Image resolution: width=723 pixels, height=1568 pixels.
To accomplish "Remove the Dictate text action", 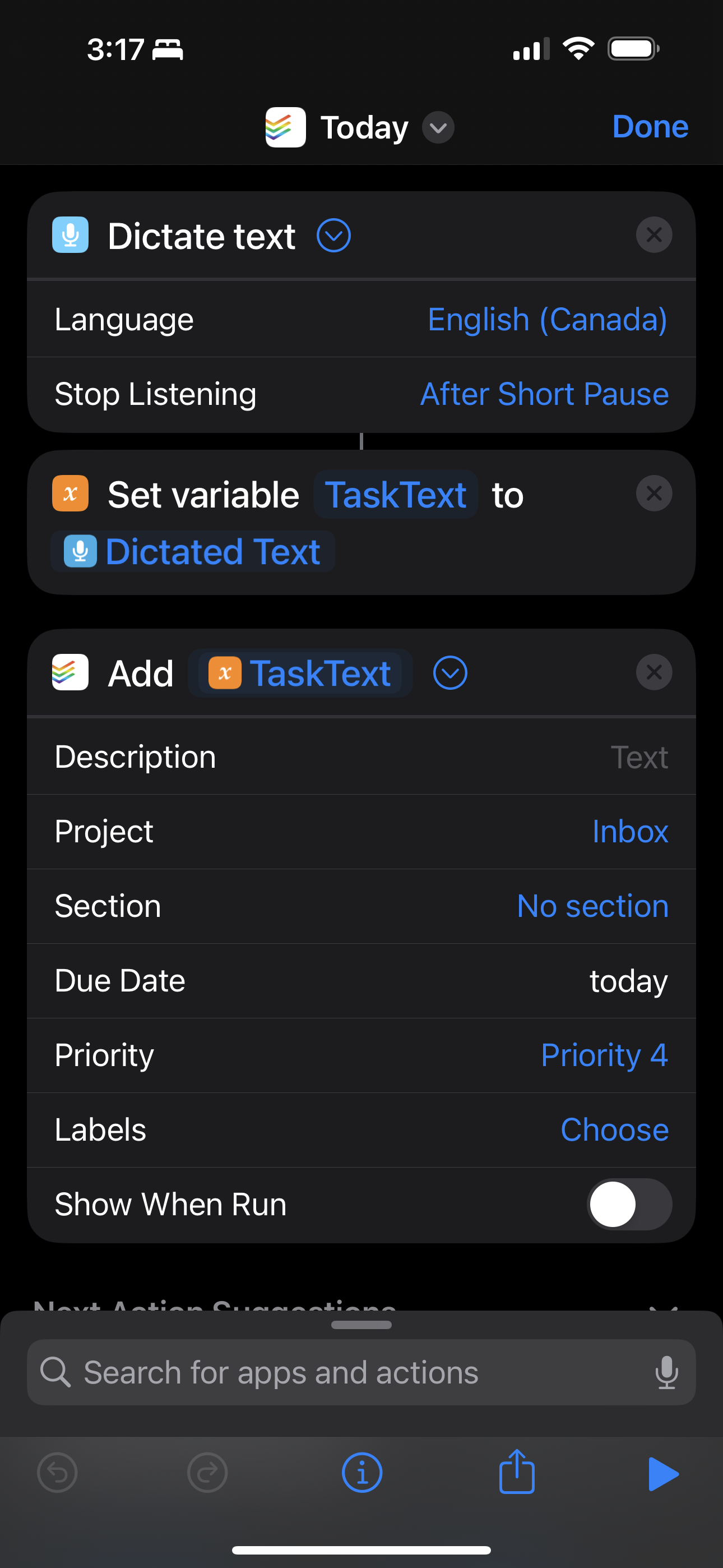I will pos(654,235).
